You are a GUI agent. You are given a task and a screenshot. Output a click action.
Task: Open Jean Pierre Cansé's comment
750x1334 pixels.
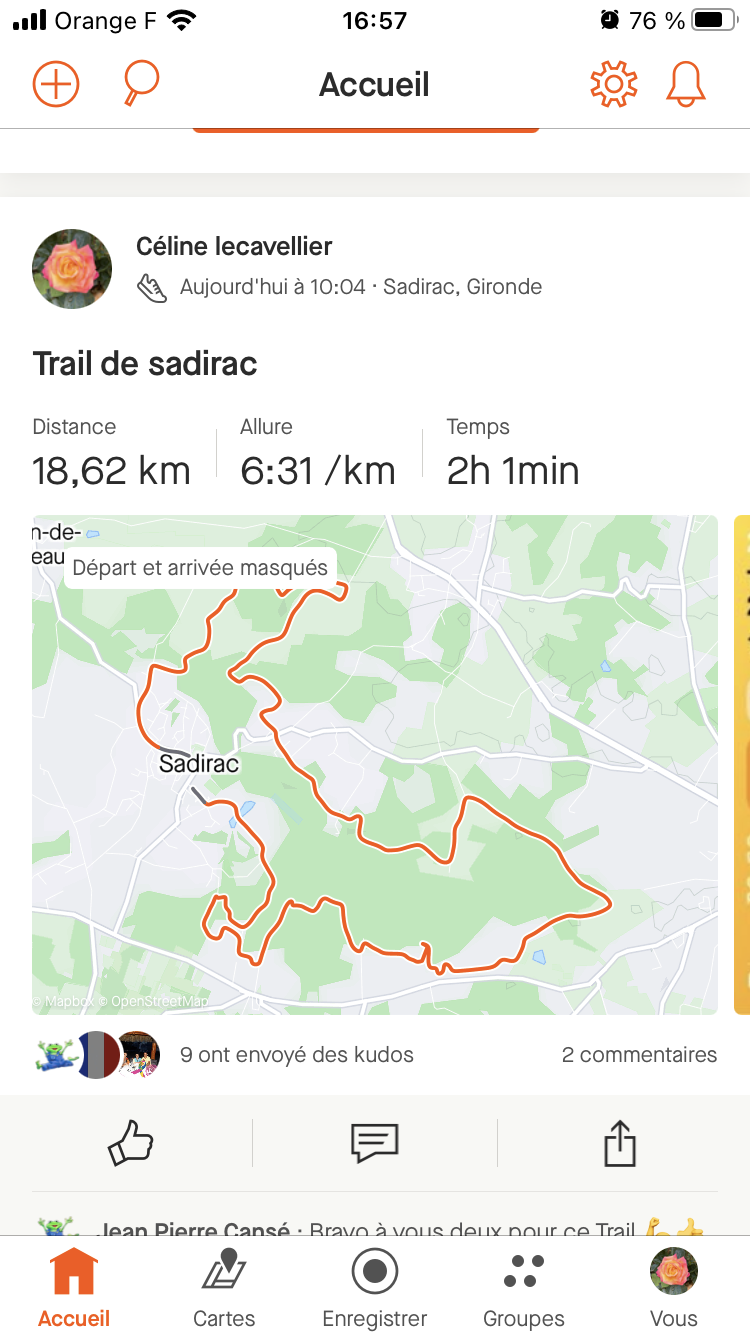click(x=375, y=1226)
